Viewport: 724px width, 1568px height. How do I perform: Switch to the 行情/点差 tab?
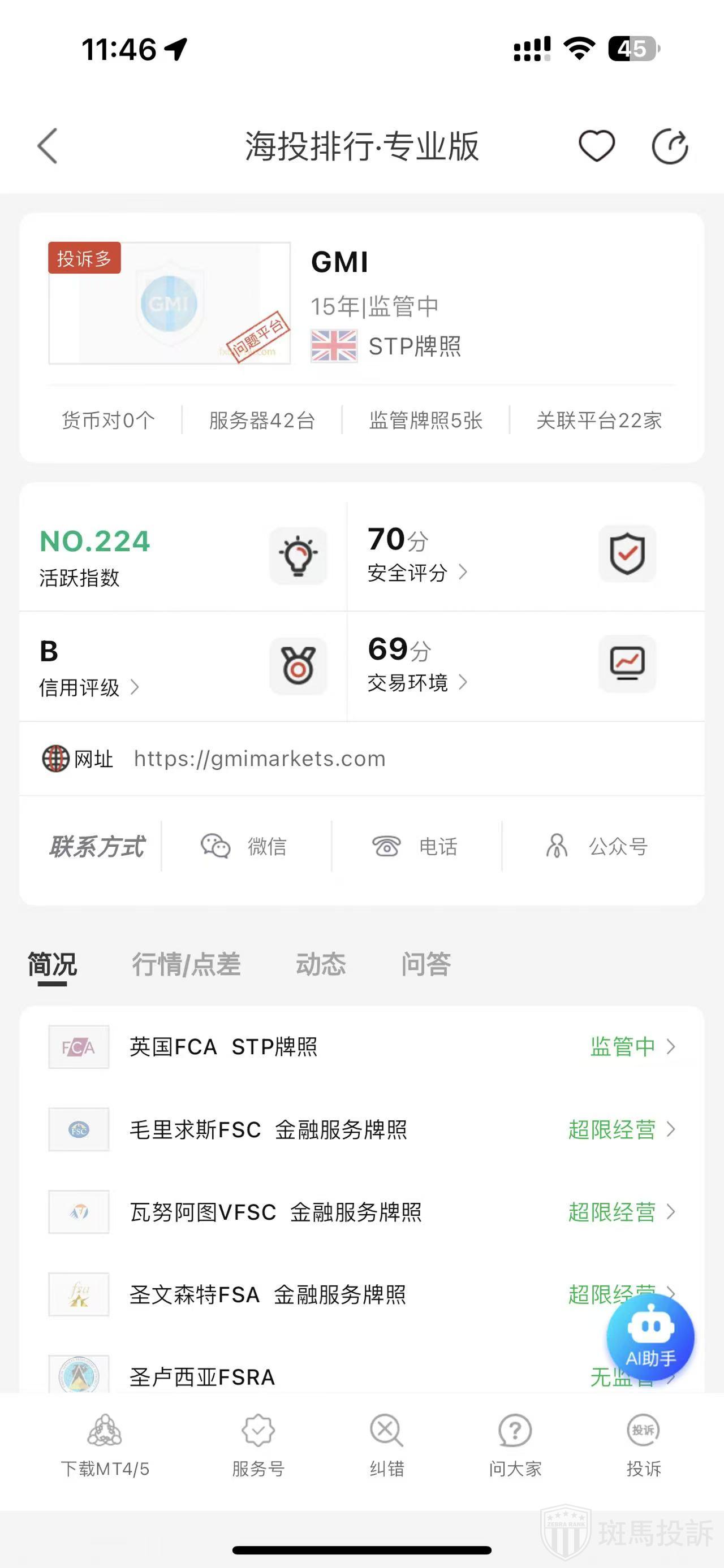click(x=186, y=964)
